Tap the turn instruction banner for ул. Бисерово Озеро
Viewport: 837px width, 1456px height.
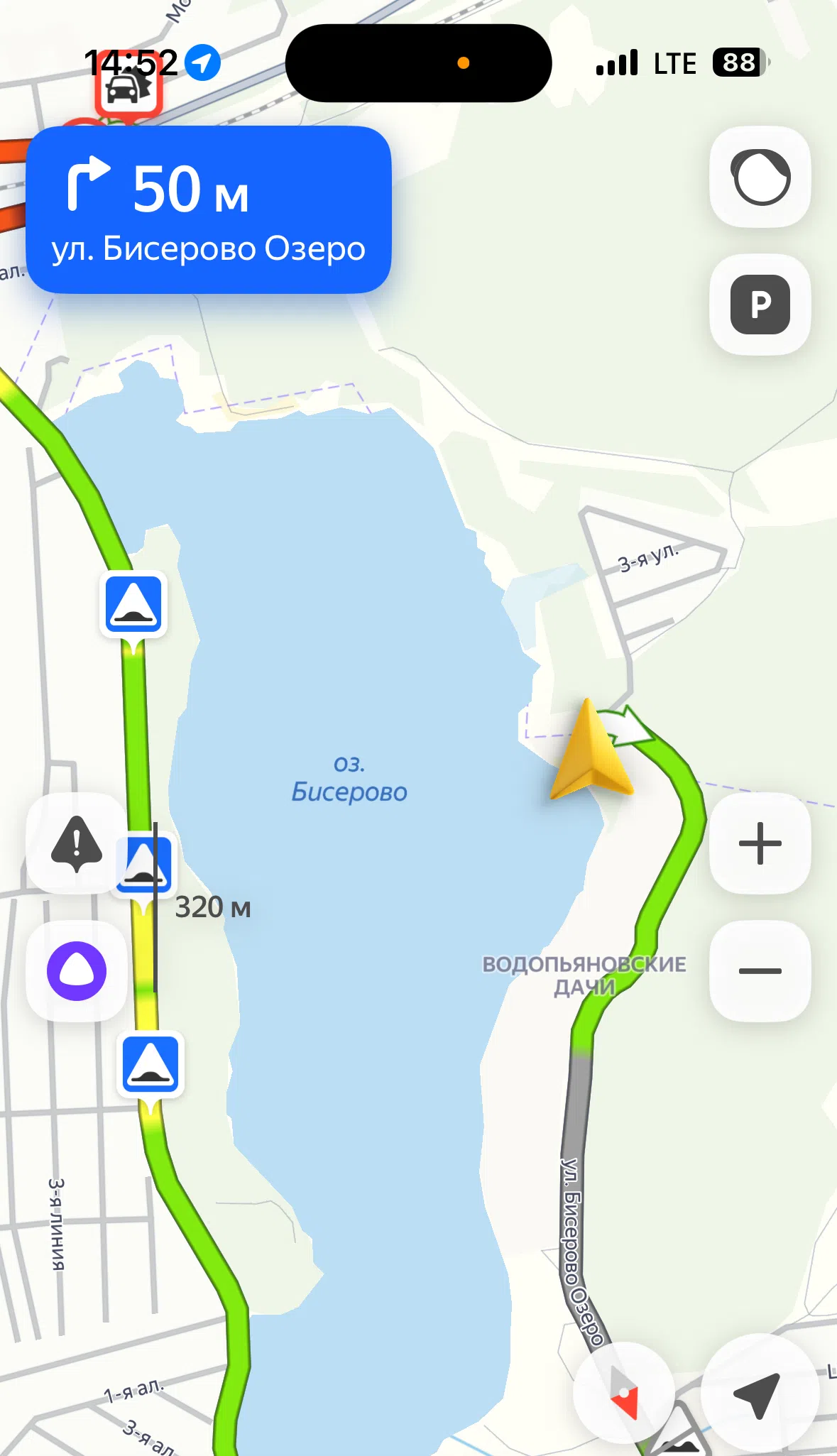pyautogui.click(x=209, y=209)
